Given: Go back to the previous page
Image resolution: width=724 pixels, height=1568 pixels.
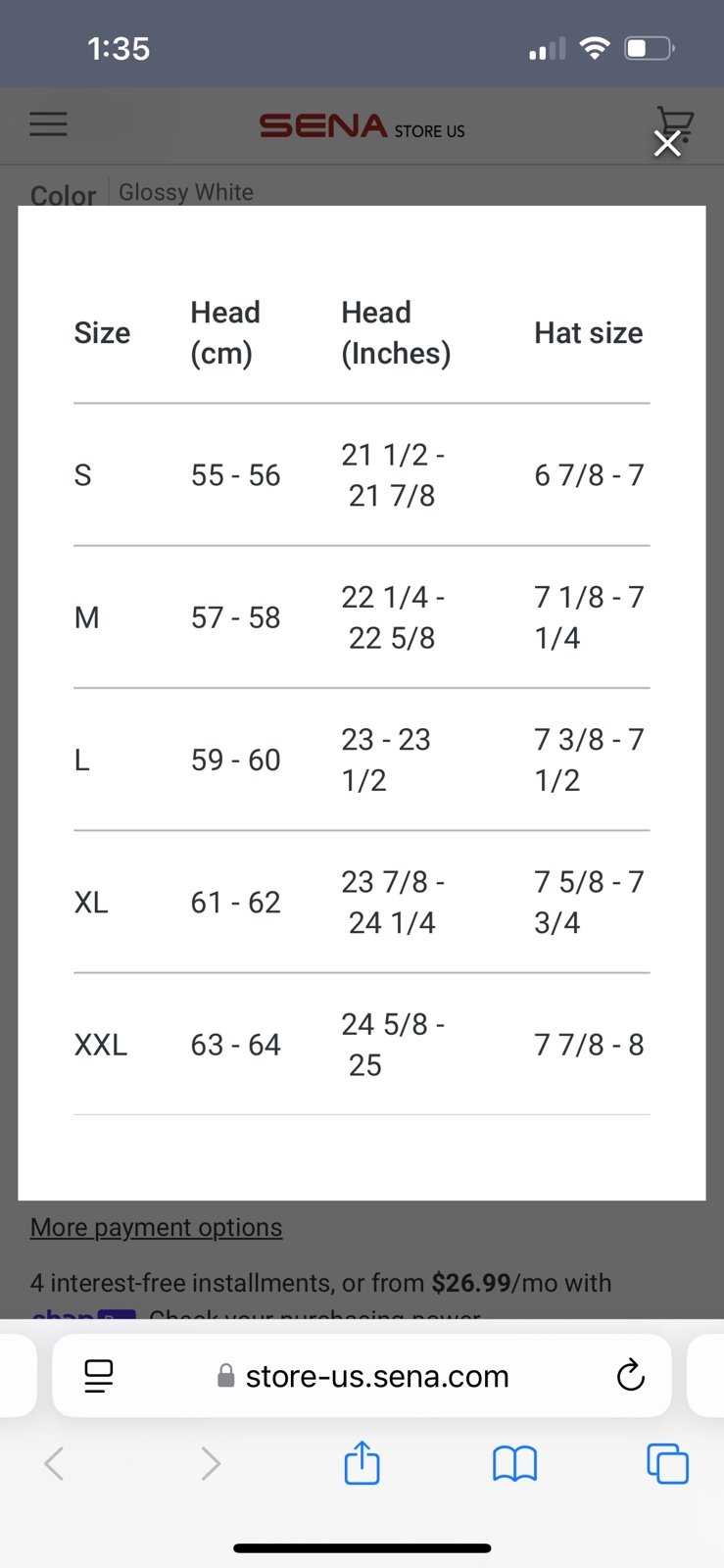Looking at the screenshot, I should point(55,1464).
